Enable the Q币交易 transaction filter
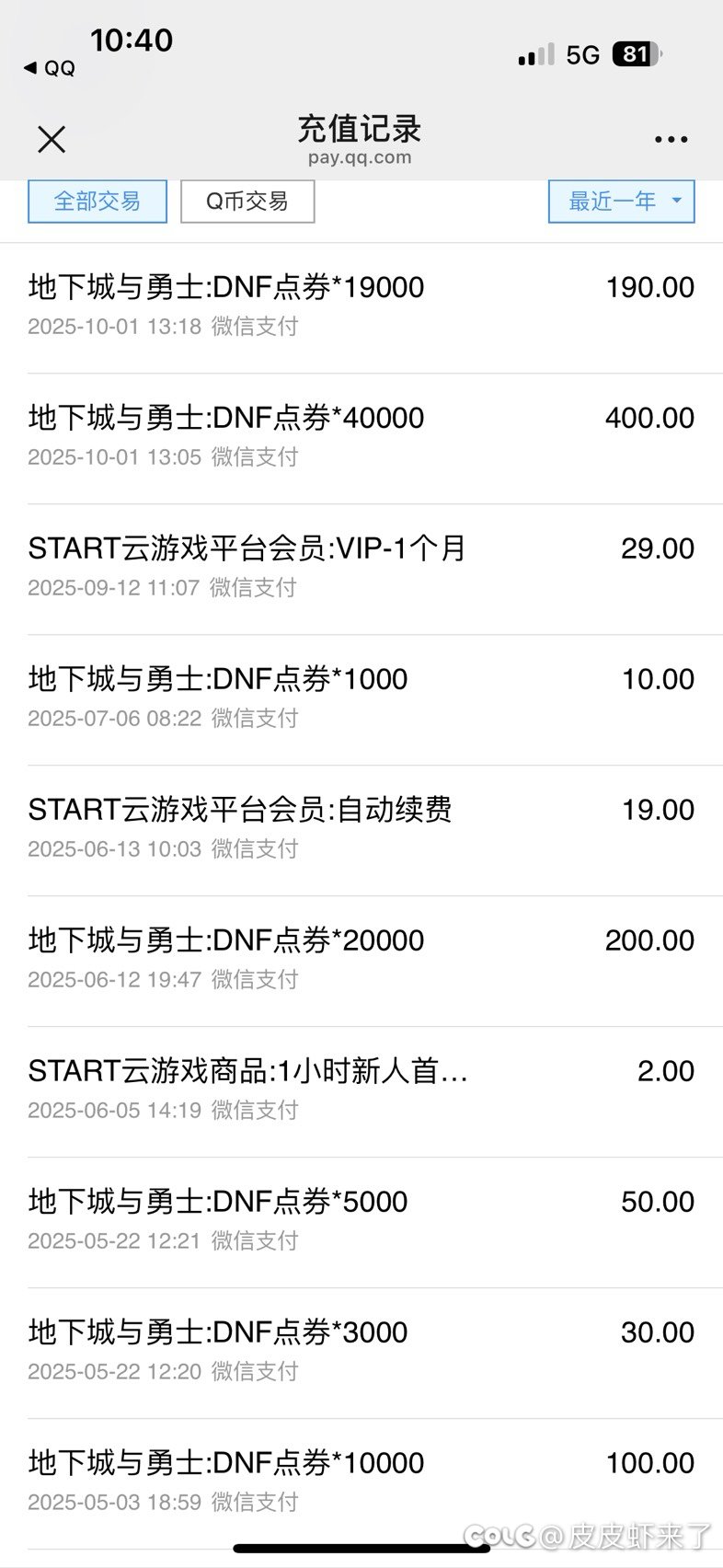This screenshot has height=1568, width=723. (247, 201)
